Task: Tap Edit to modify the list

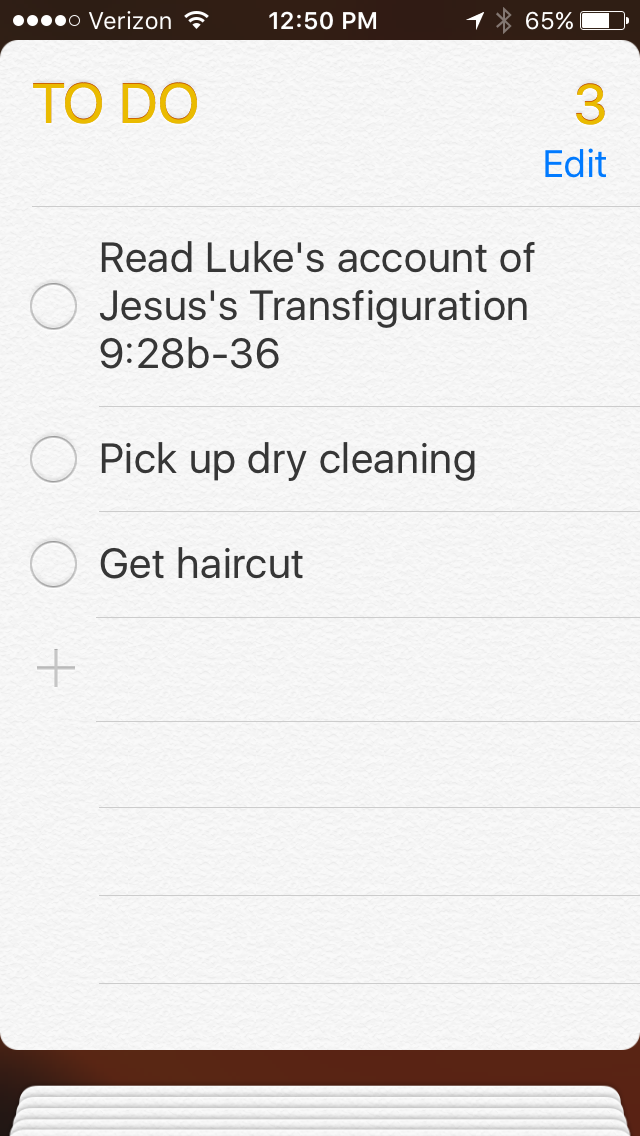Action: pyautogui.click(x=574, y=164)
